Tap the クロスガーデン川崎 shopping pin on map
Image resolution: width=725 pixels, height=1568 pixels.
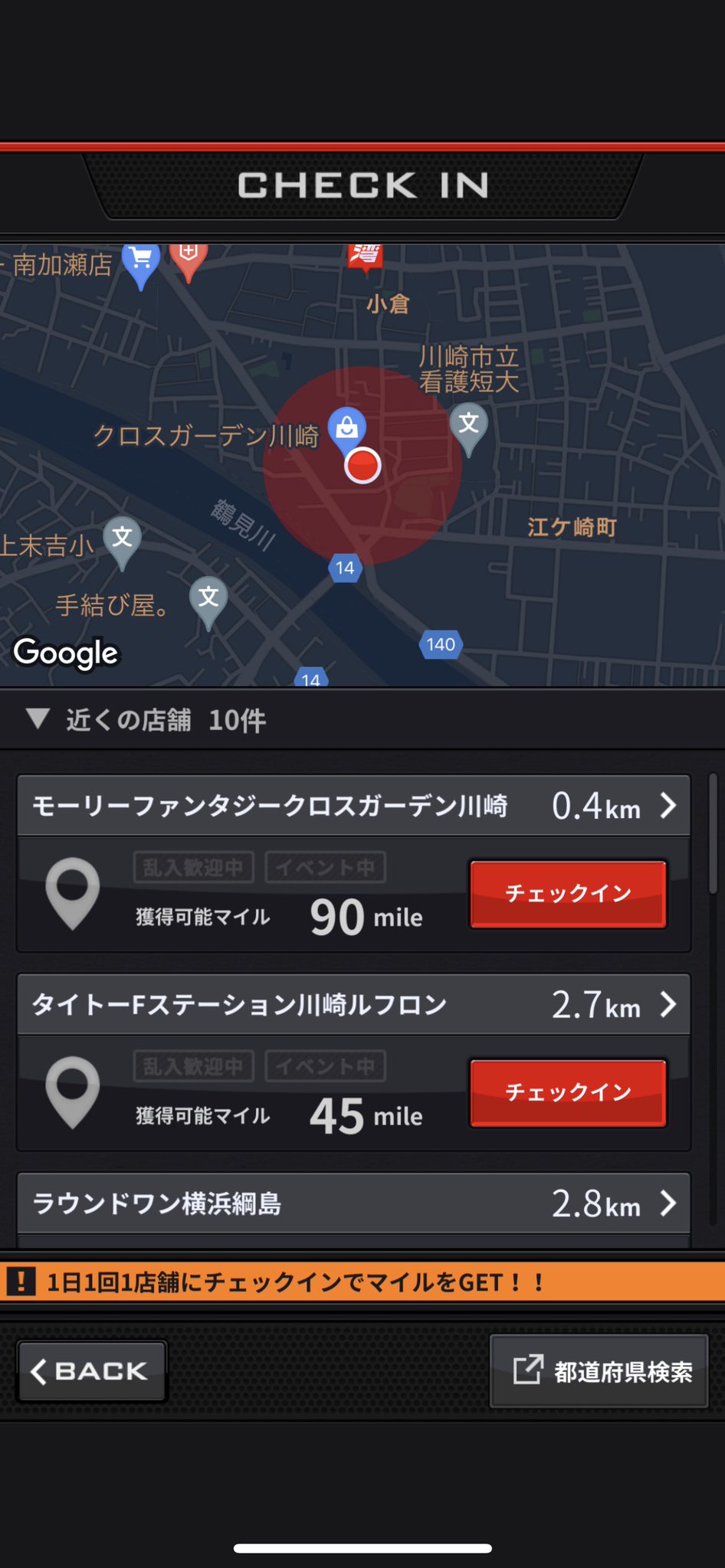click(346, 427)
